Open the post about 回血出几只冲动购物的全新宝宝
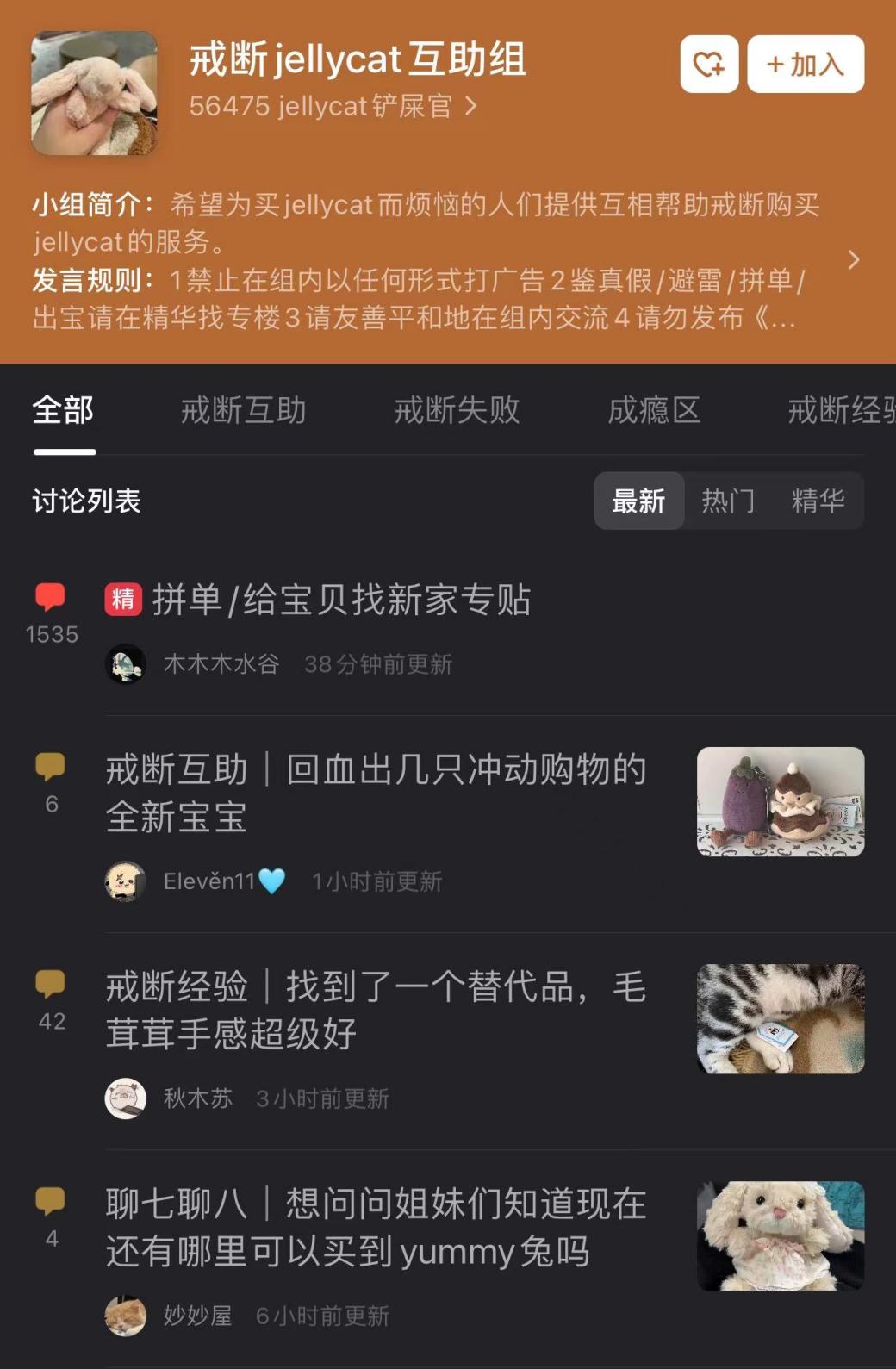The height and width of the screenshot is (1369, 896). click(376, 793)
